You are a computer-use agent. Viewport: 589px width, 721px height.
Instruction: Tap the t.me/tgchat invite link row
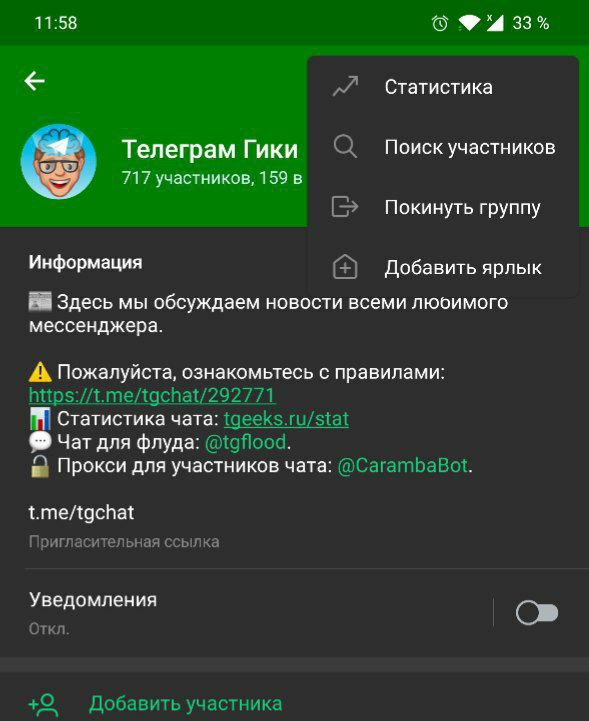[294, 526]
